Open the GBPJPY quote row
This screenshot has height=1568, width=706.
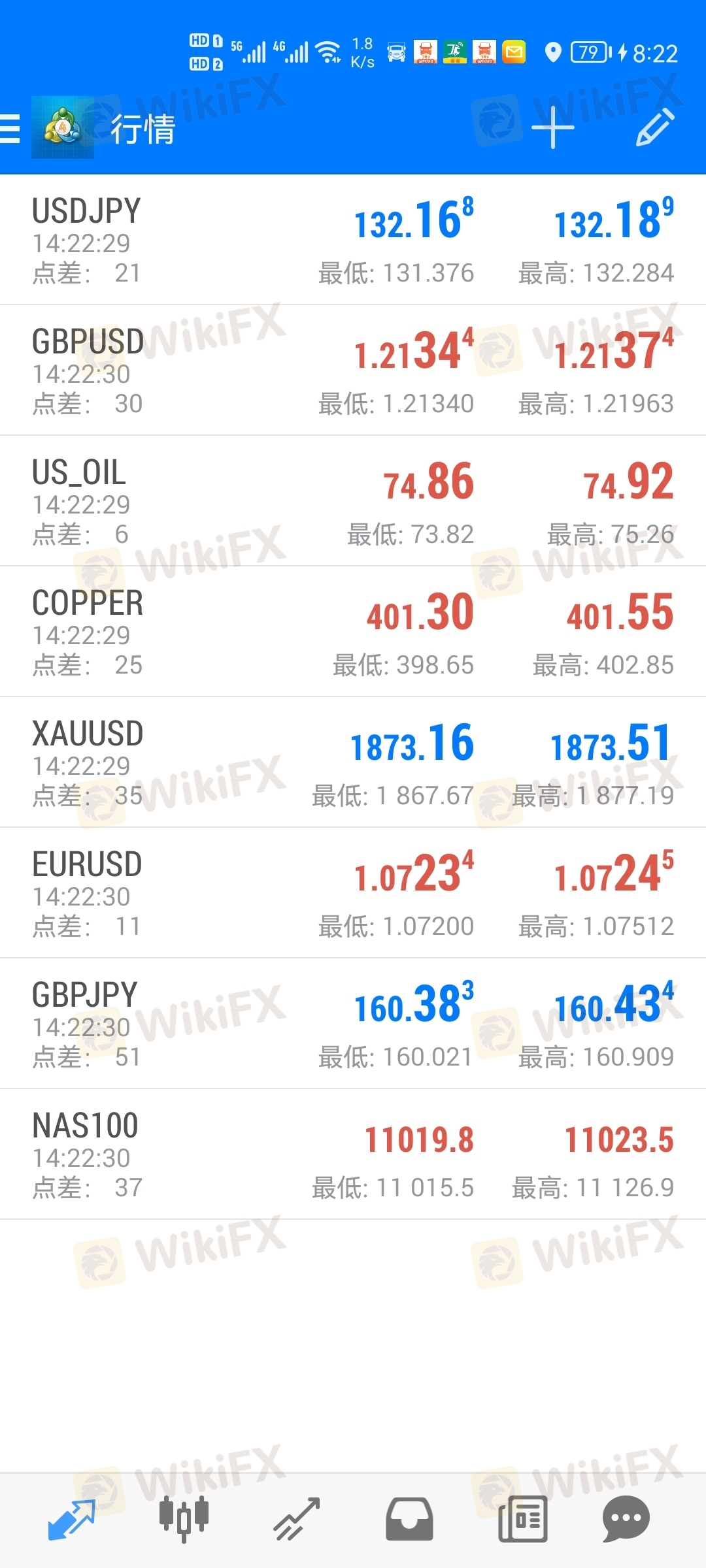[353, 1024]
